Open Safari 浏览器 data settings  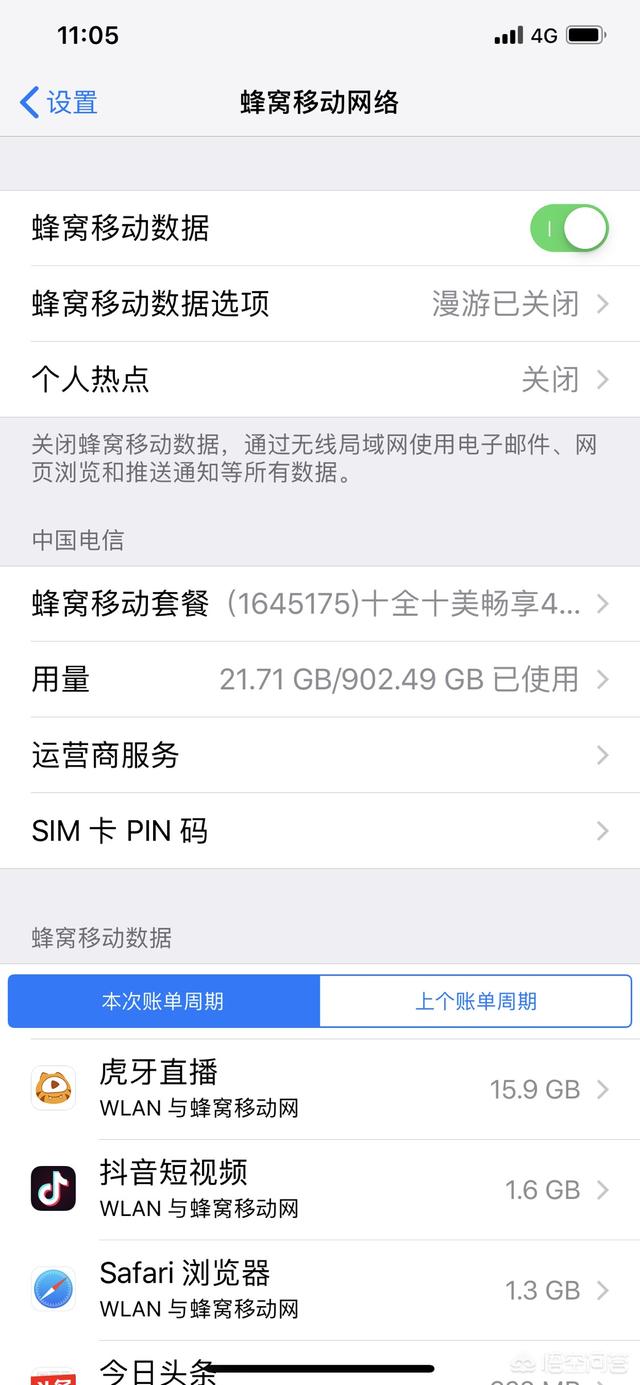coord(320,1290)
